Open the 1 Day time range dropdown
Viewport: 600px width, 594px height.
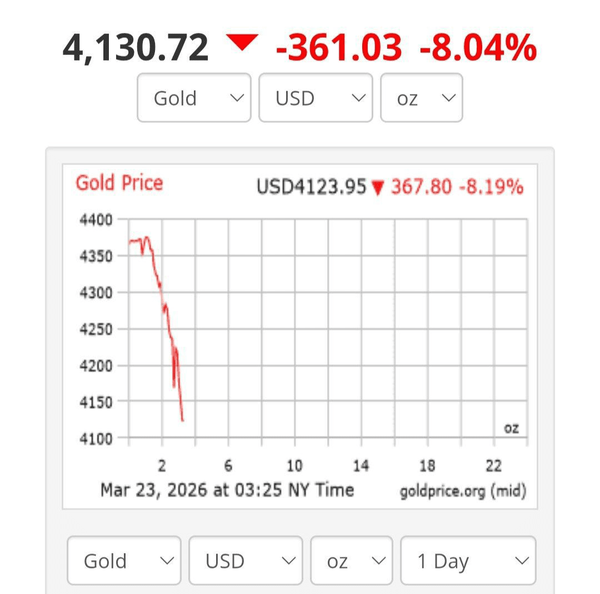click(x=468, y=561)
